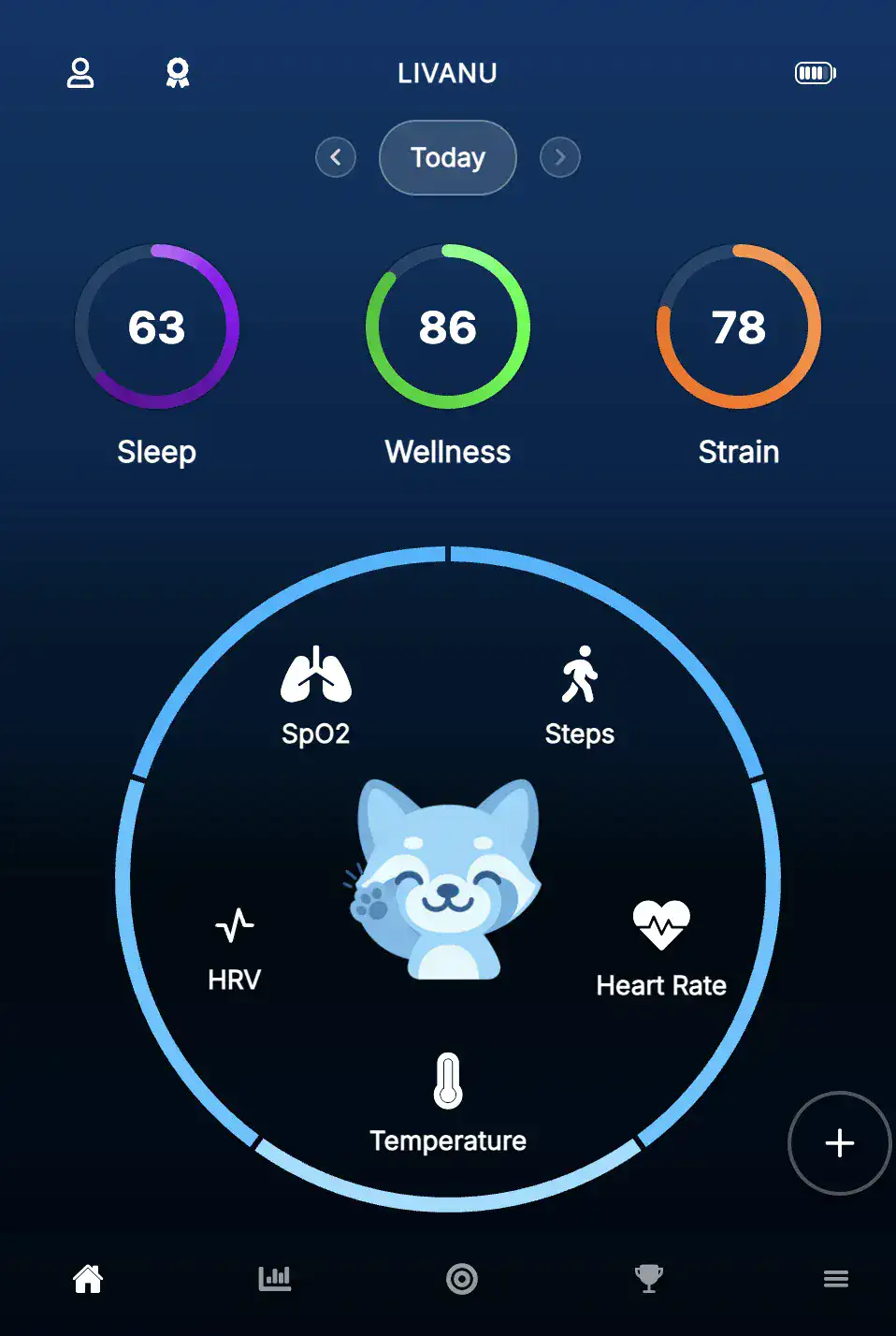Open the Sleep score ring
The height and width of the screenshot is (1336, 896).
[x=157, y=327]
